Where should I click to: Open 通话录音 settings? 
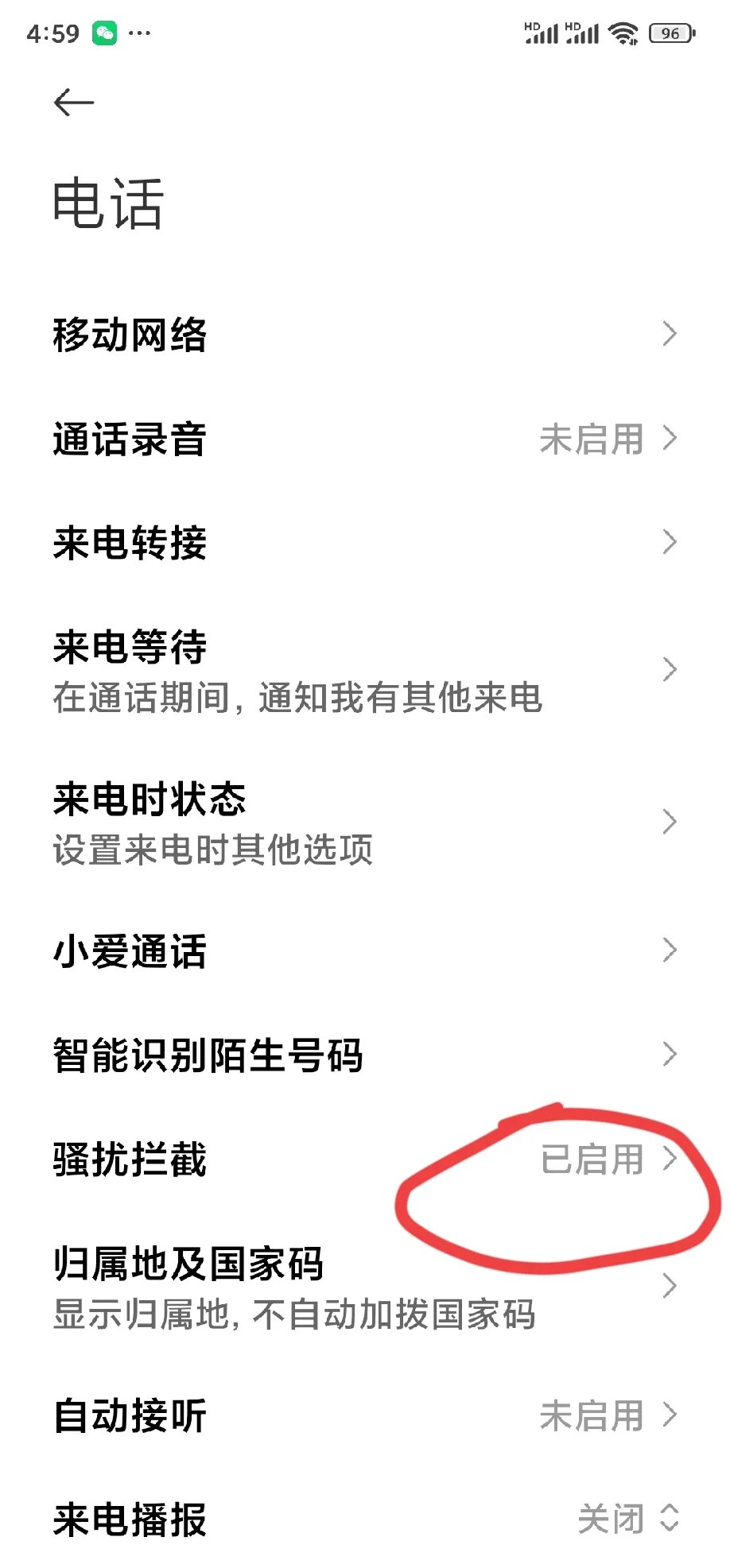(x=365, y=439)
